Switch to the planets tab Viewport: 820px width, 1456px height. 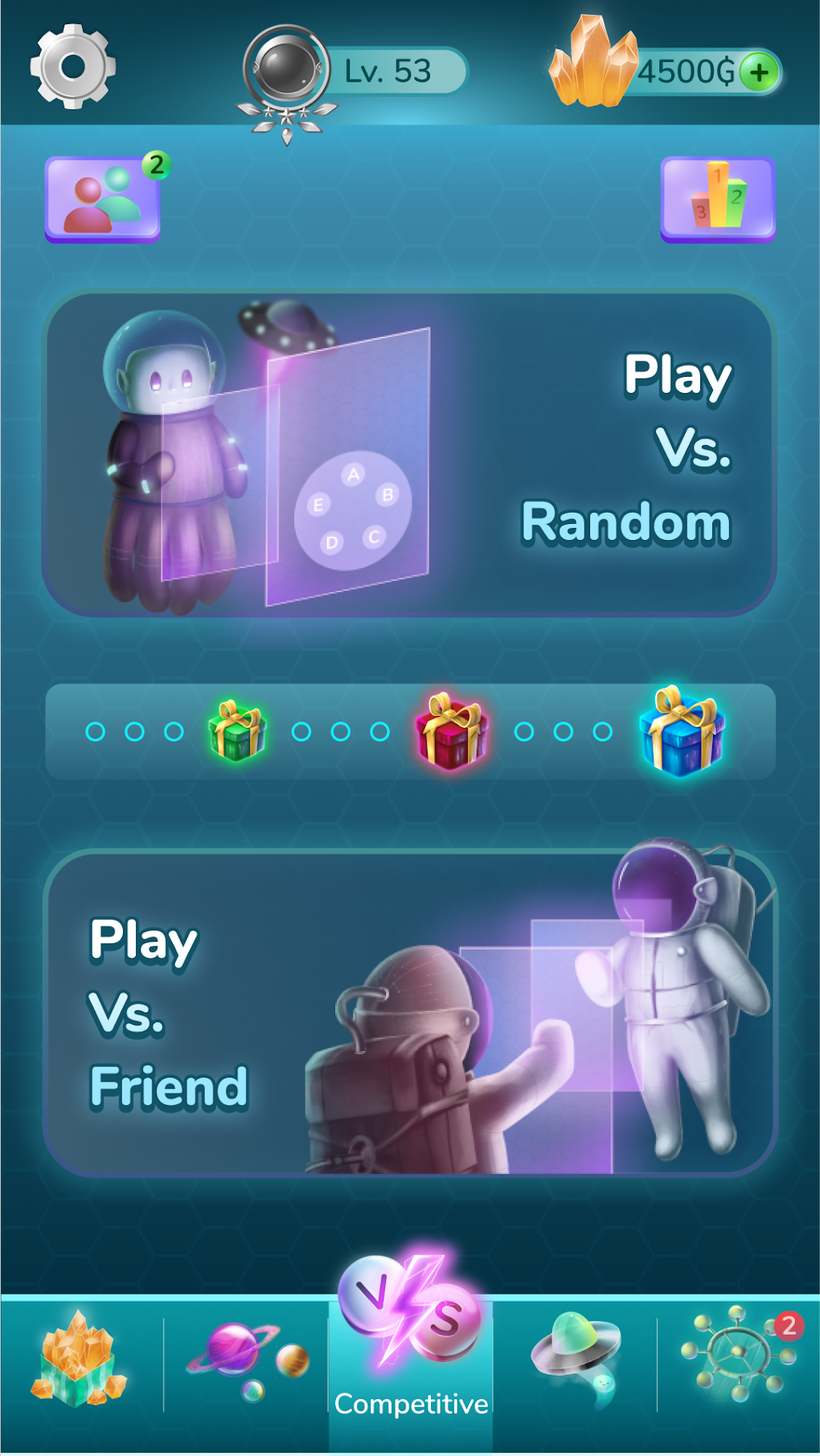(x=248, y=1360)
